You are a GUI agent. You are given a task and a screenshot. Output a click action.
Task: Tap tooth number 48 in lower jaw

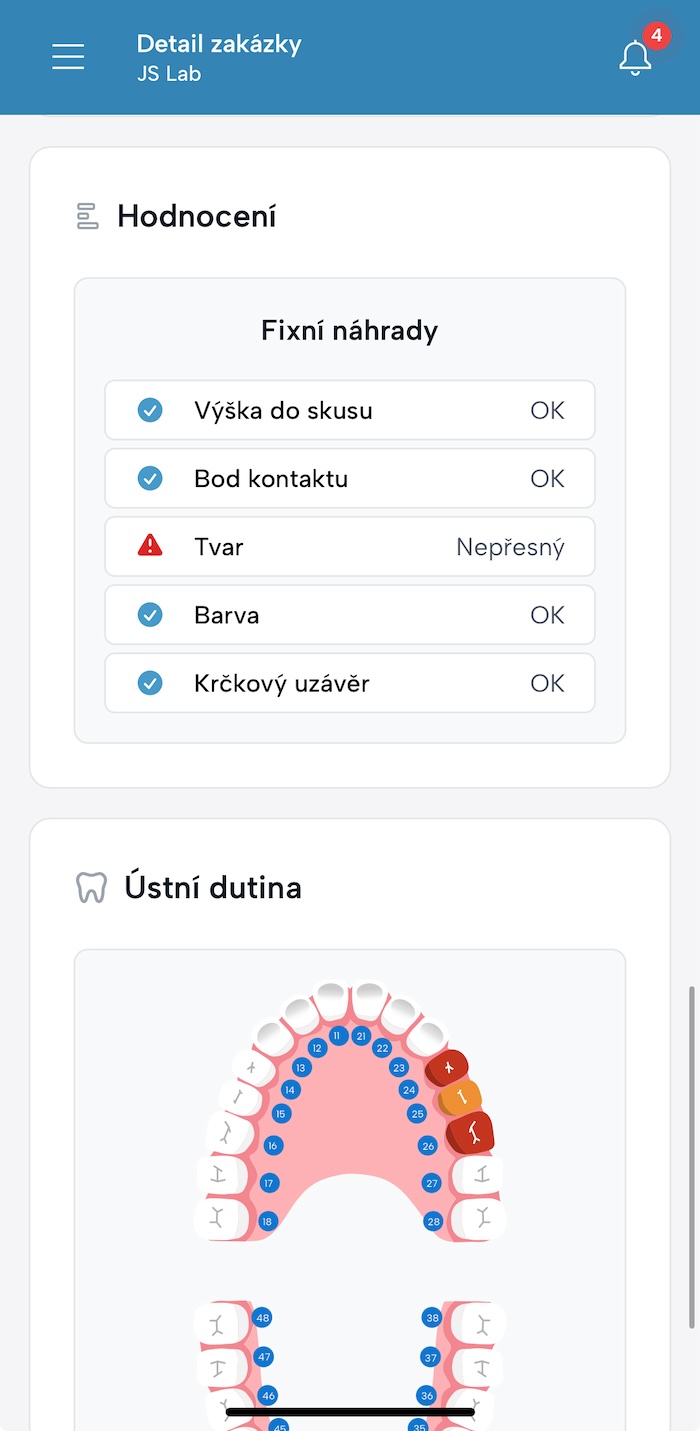click(263, 1318)
